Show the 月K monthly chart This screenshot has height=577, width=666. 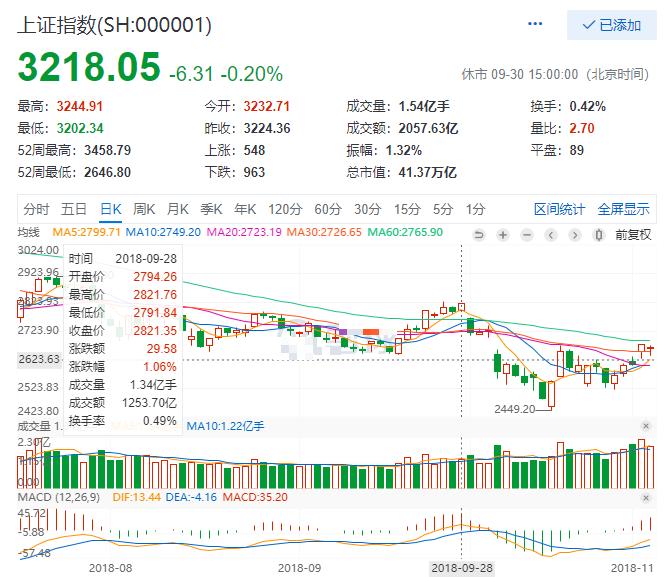178,209
